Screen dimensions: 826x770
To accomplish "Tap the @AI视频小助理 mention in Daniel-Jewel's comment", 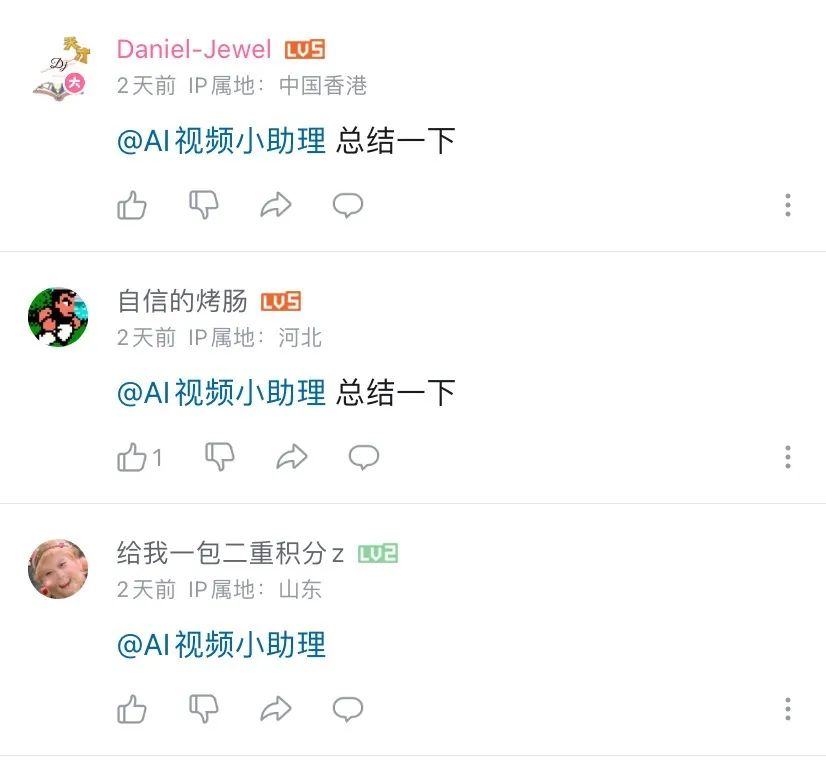I will (221, 141).
